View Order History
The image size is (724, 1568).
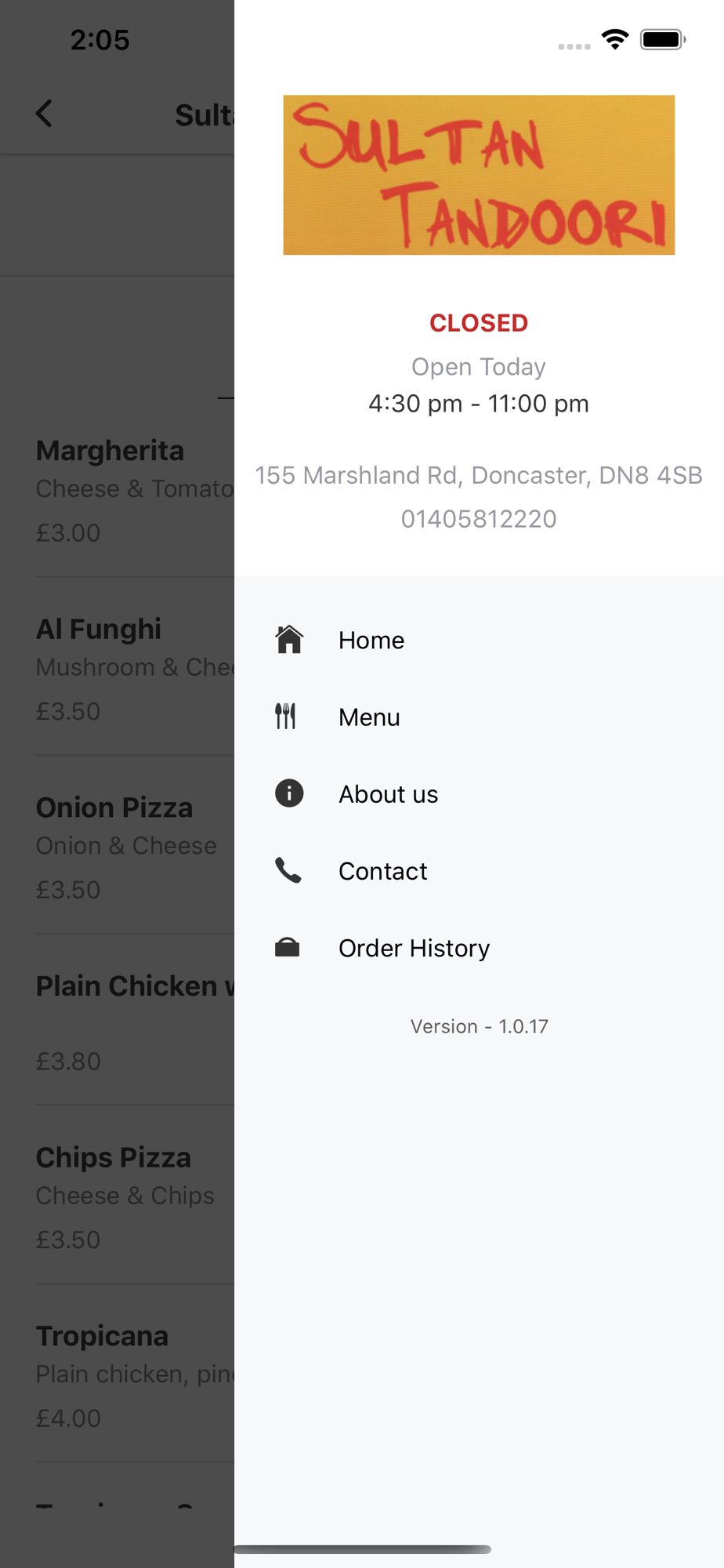(x=414, y=948)
